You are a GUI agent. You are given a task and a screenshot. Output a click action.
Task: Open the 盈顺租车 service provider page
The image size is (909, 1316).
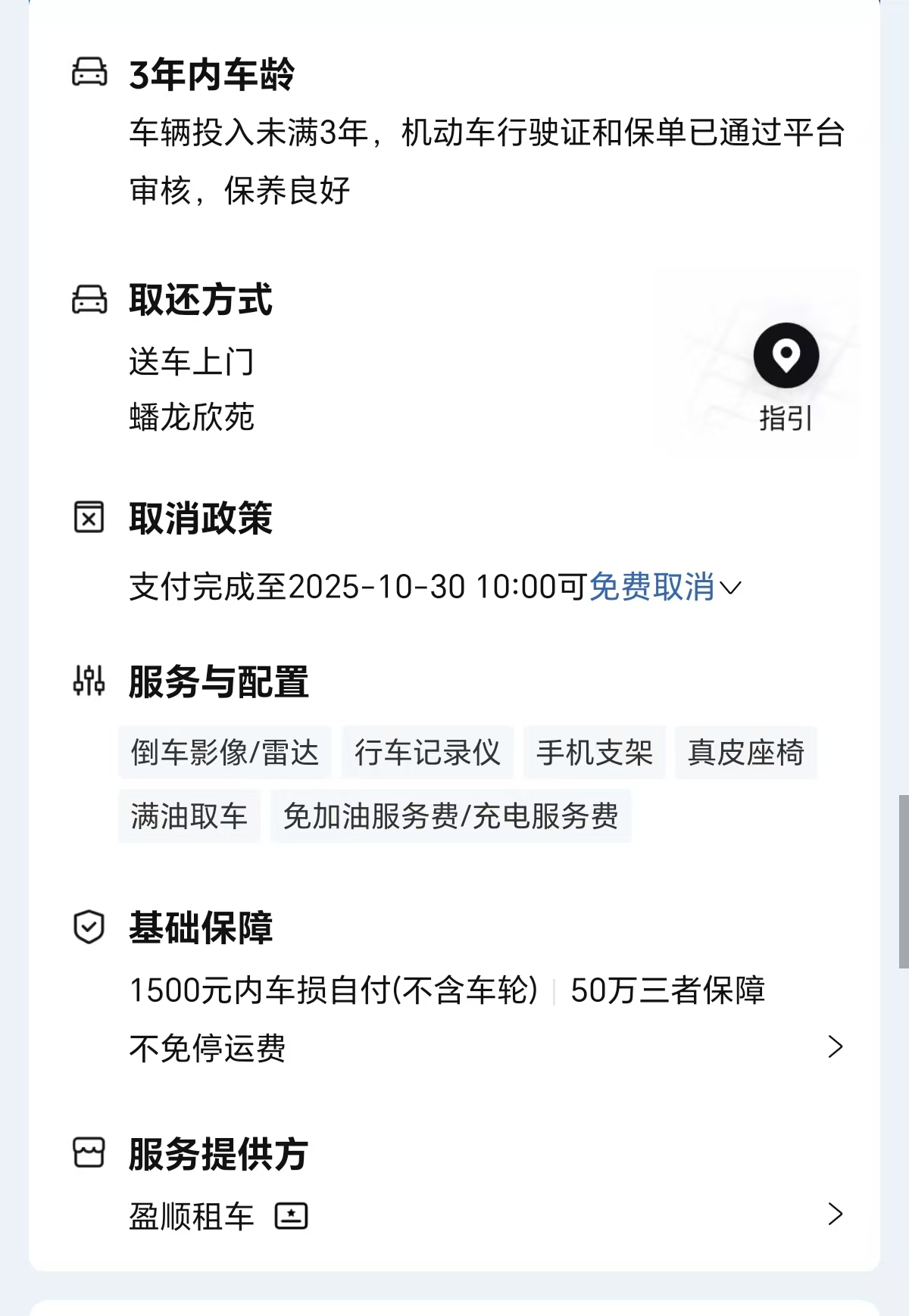pos(835,1214)
